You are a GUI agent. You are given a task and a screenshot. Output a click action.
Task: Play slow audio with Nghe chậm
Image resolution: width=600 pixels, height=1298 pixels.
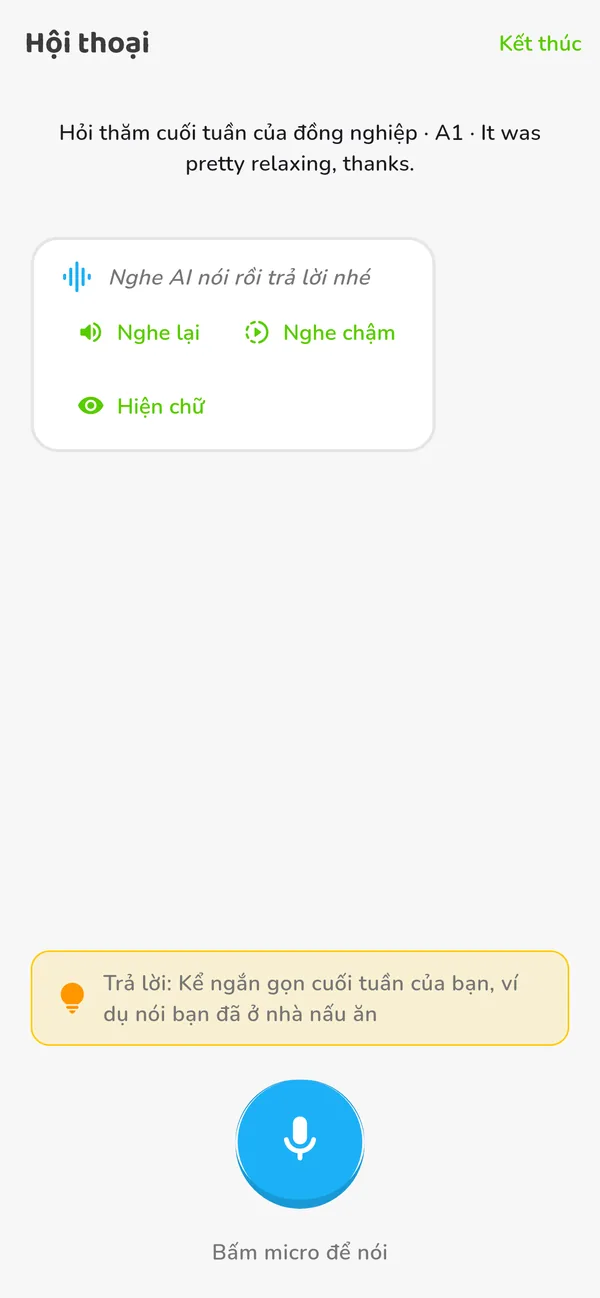(x=320, y=333)
